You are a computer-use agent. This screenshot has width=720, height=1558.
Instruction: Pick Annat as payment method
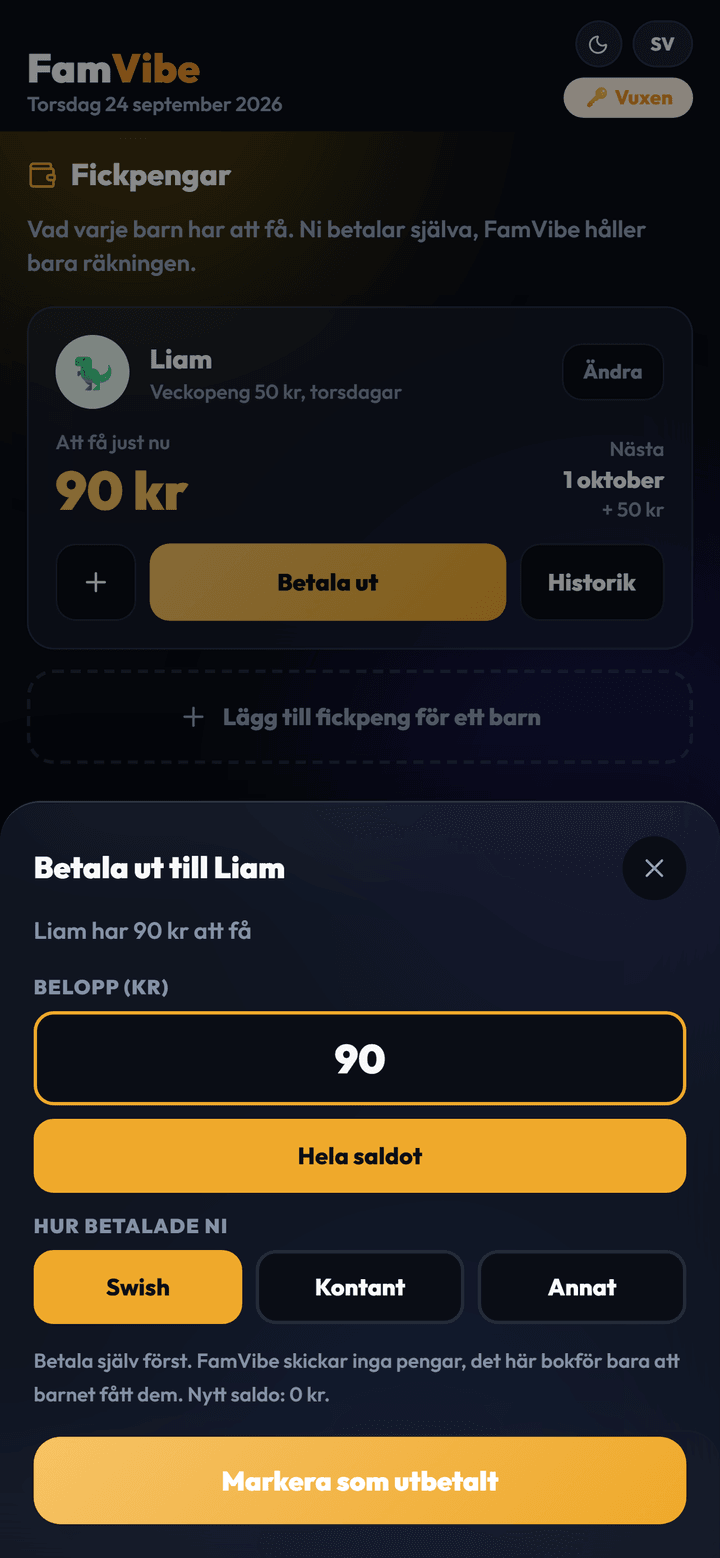point(582,1287)
